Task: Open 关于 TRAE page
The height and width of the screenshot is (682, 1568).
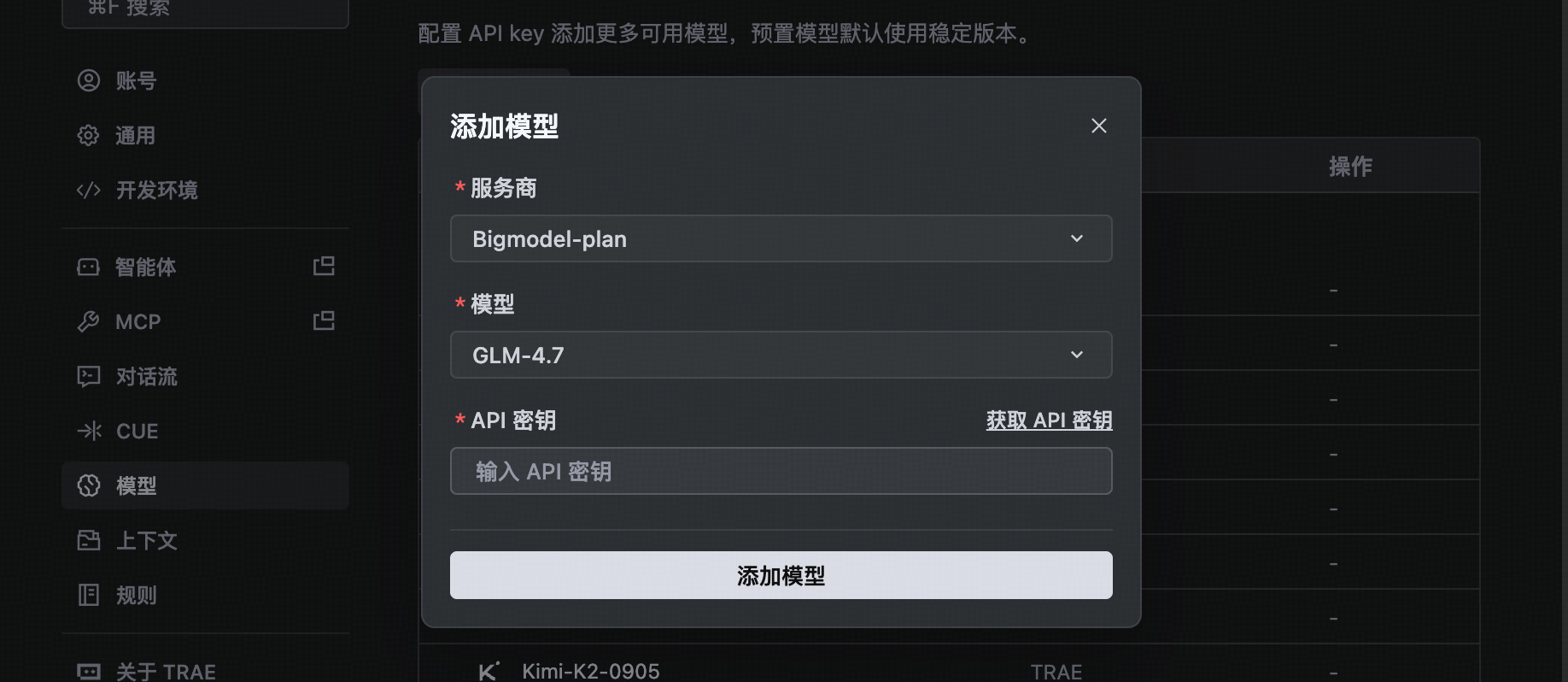Action: click(x=166, y=671)
